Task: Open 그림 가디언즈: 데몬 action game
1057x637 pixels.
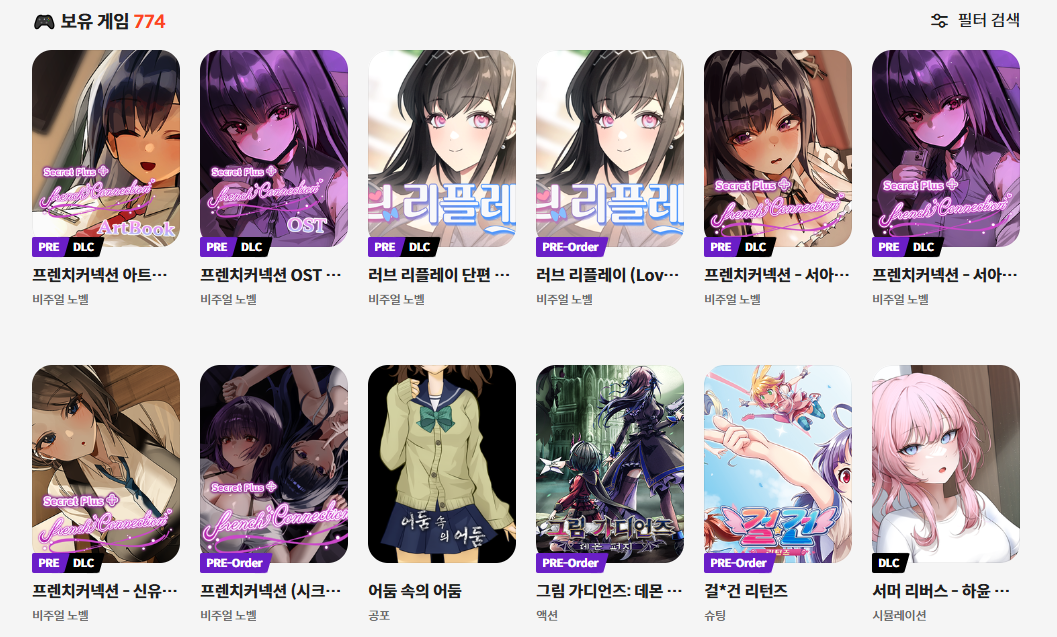Action: 610,464
